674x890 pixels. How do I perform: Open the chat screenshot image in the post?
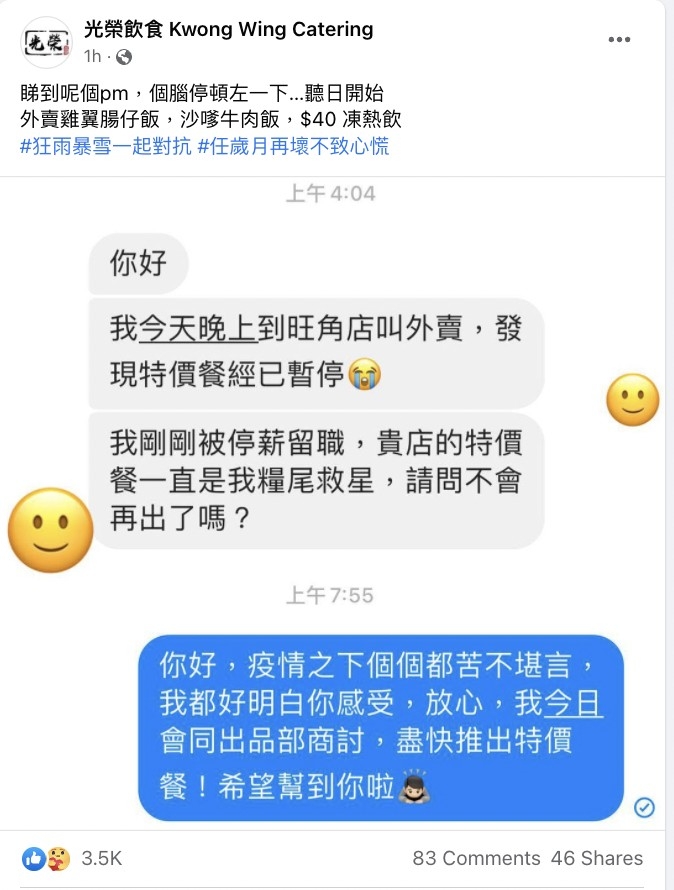(336, 500)
